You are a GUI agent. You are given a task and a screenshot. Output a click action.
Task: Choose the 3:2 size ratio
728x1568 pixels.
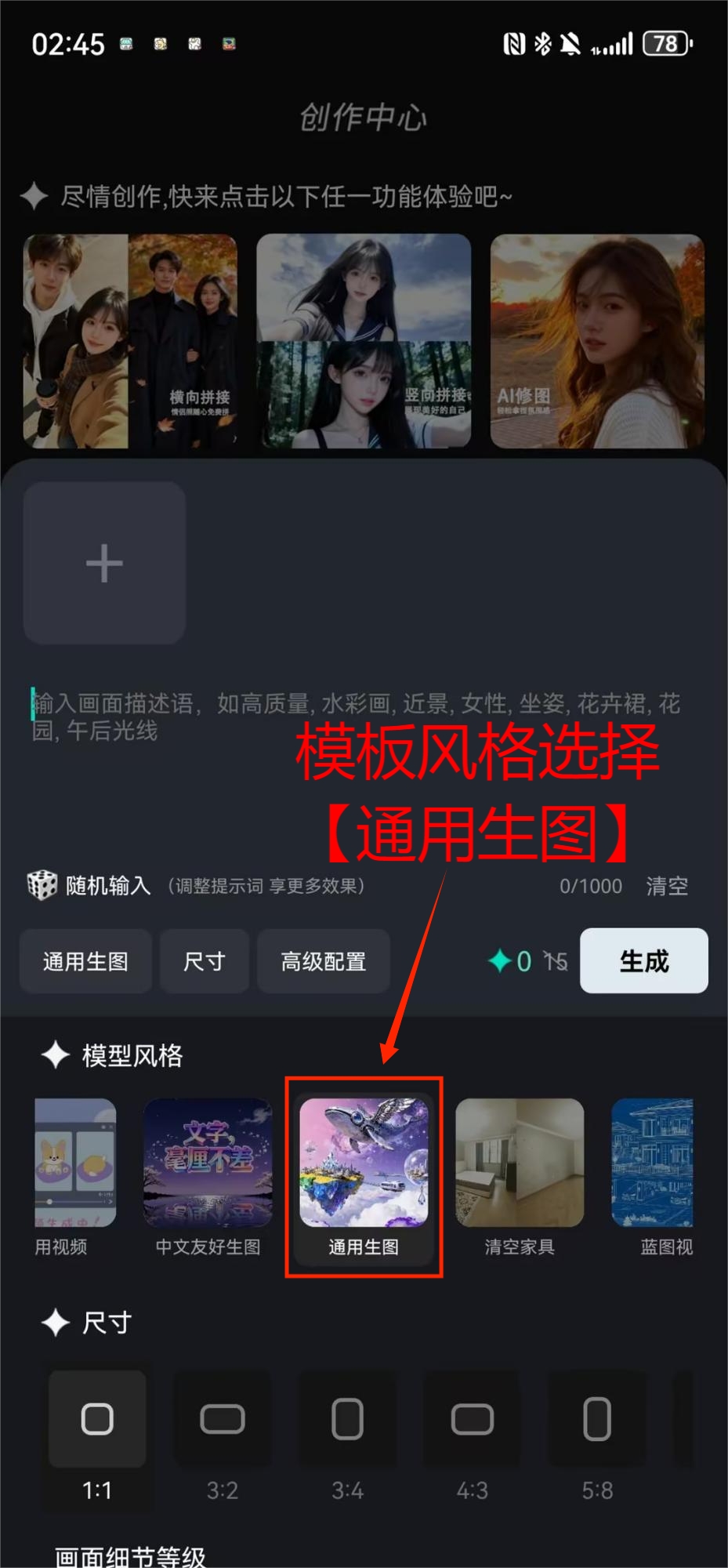(x=223, y=1419)
